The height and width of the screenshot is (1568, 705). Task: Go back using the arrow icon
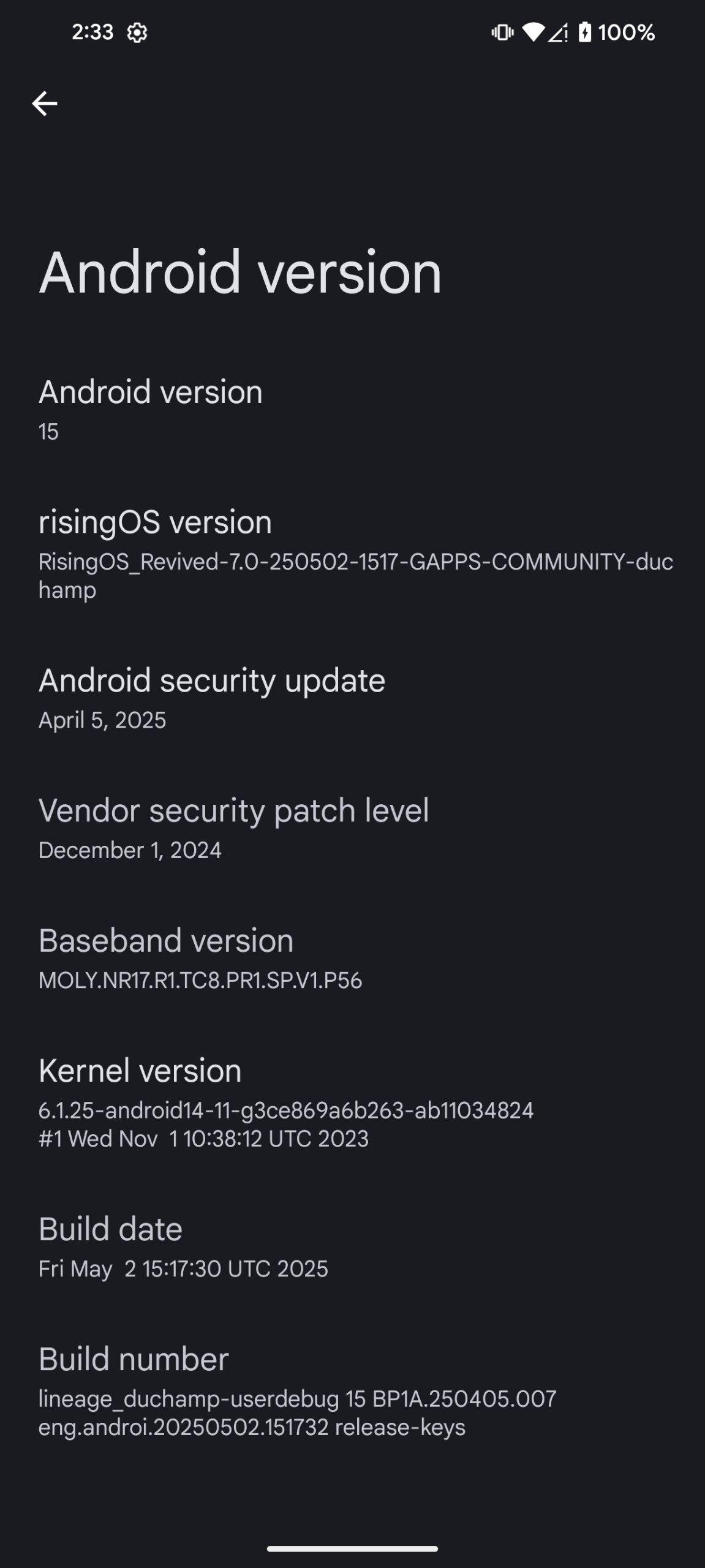(45, 104)
